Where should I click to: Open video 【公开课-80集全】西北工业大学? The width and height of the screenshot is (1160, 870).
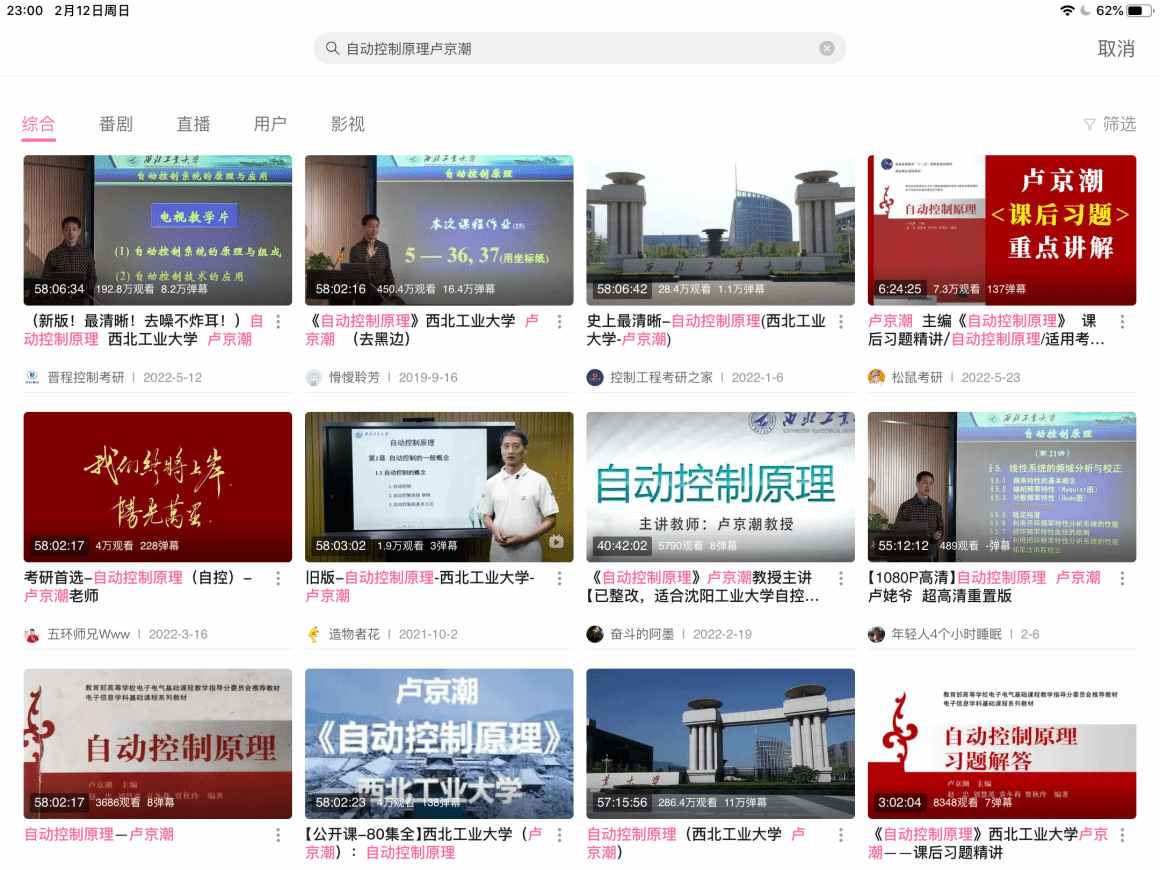pos(439,744)
